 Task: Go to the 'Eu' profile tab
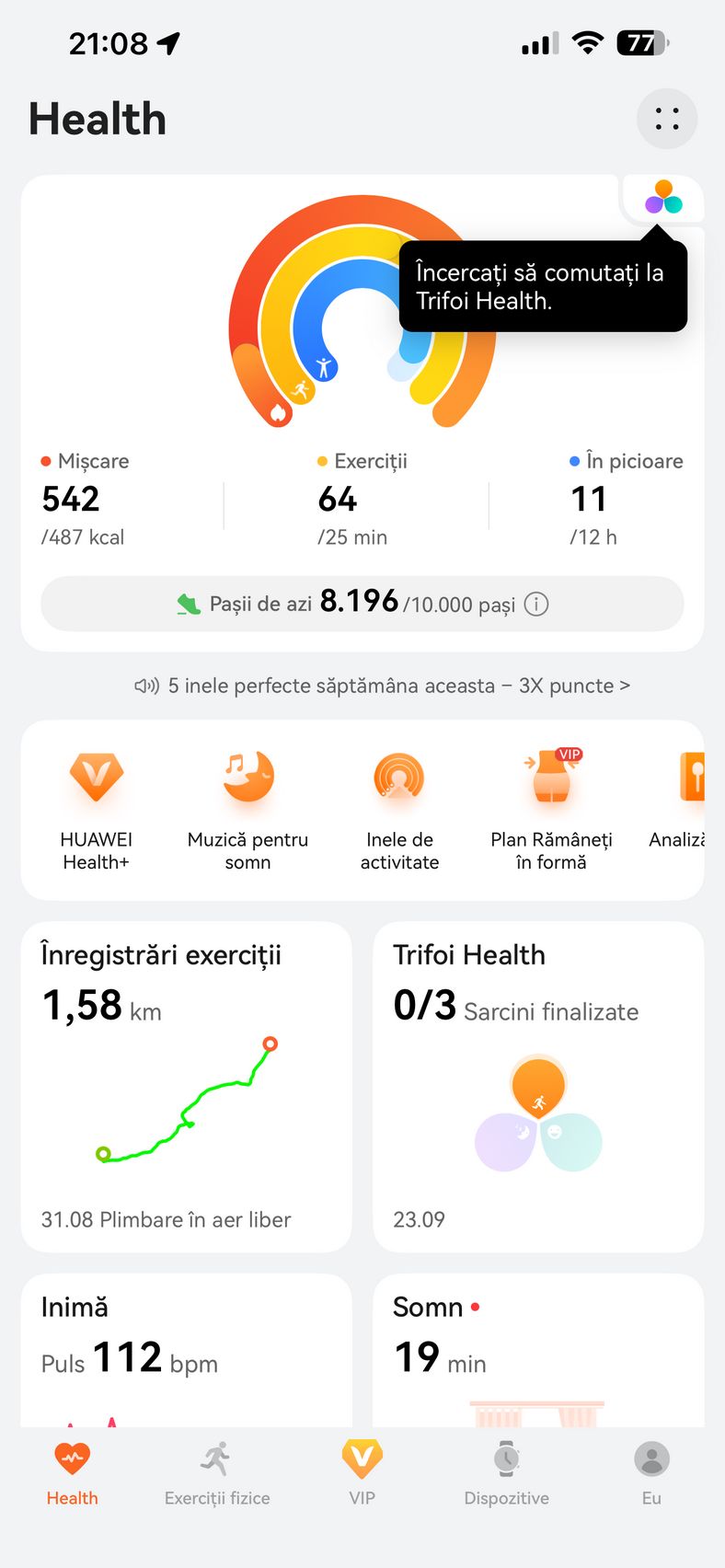coord(651,1474)
